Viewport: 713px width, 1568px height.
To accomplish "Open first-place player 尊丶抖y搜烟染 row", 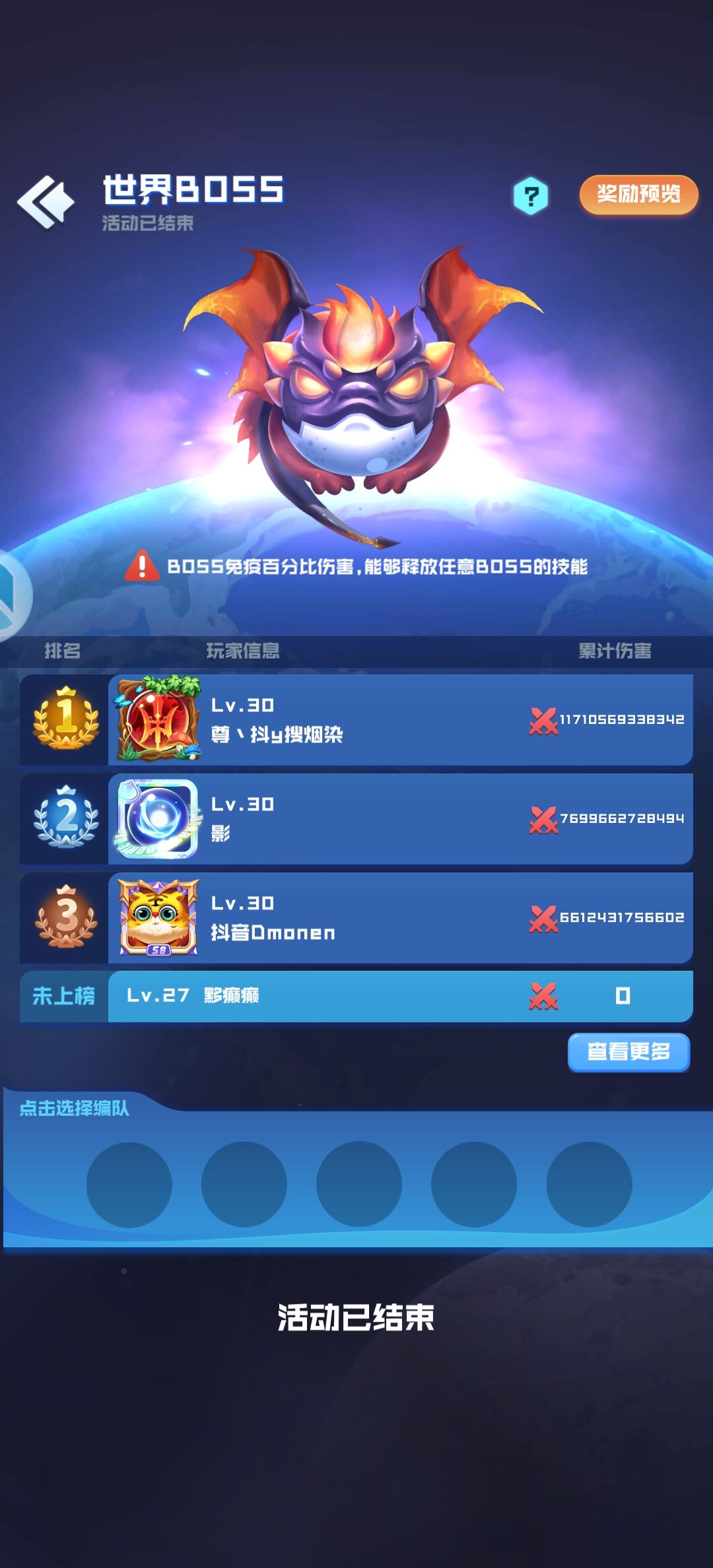I will [356, 720].
